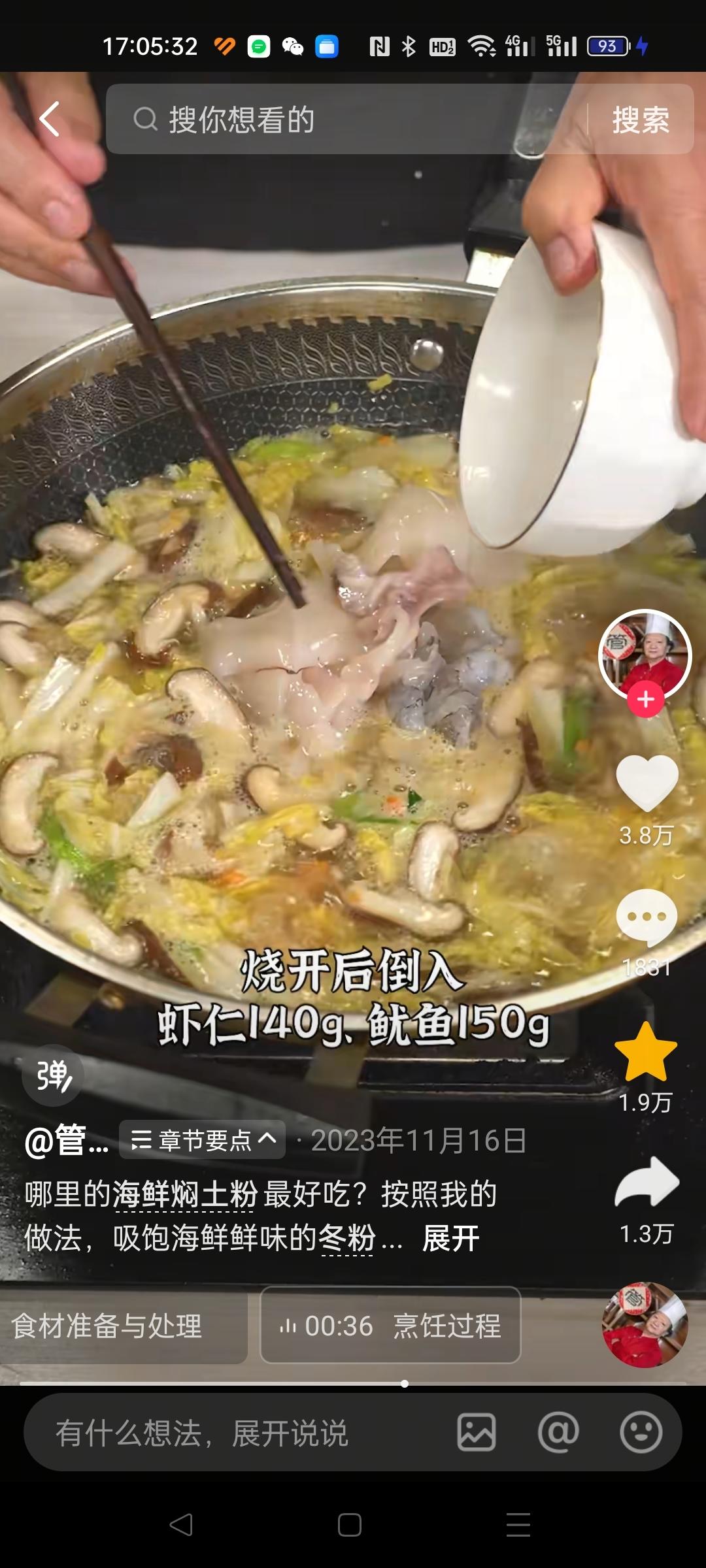Go back with the top-left arrow
The image size is (706, 1568).
tap(50, 119)
